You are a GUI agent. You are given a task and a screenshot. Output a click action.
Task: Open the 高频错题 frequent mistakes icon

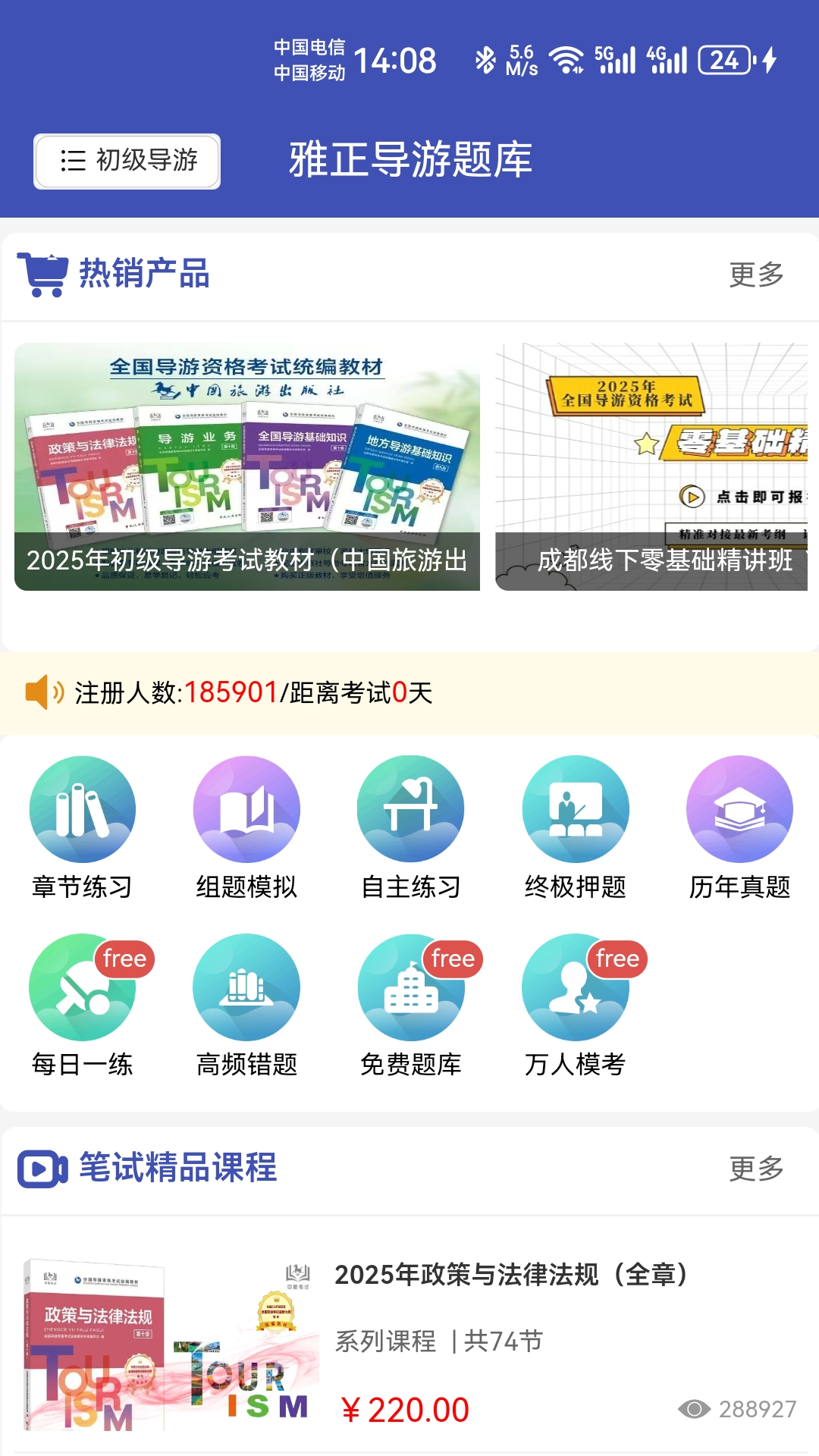coord(246,987)
